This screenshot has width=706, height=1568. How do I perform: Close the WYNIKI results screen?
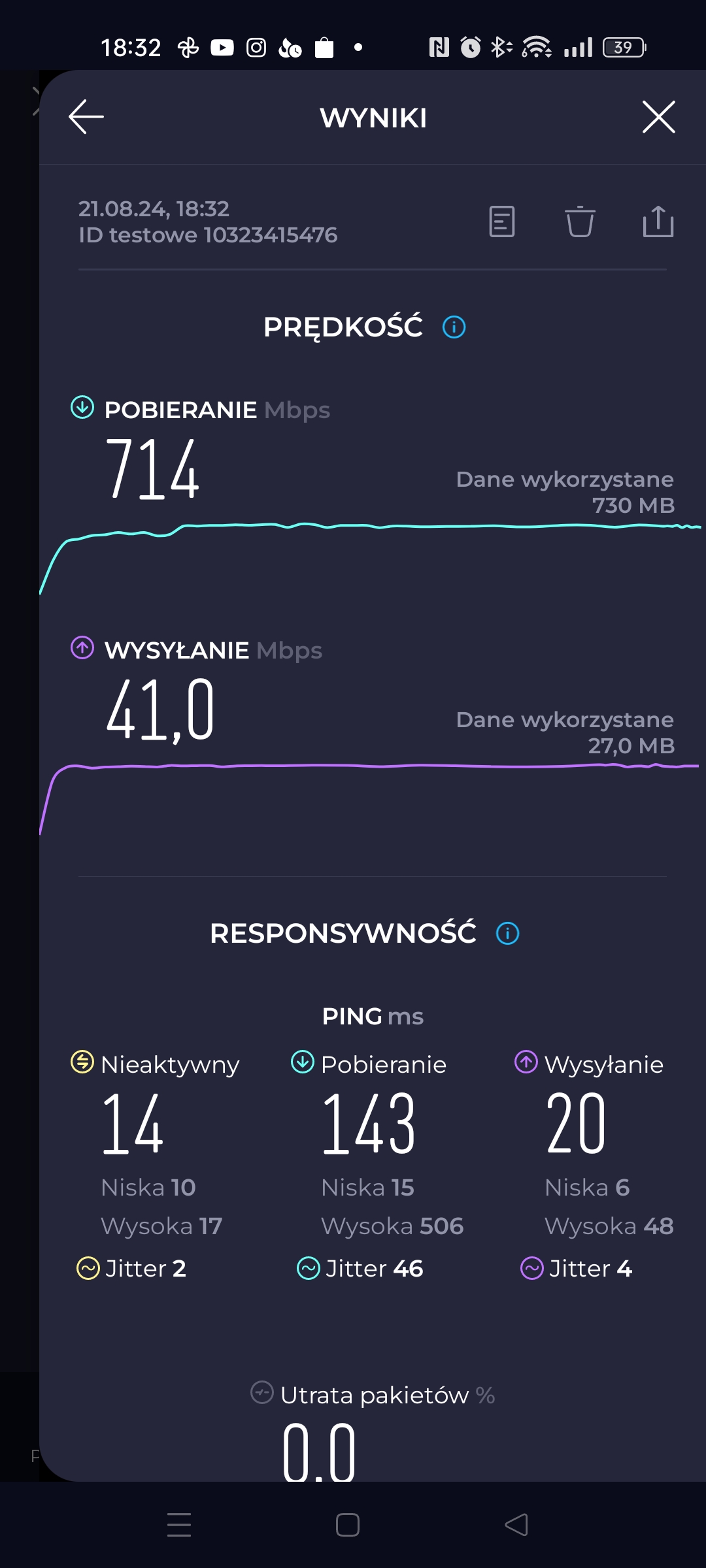658,118
